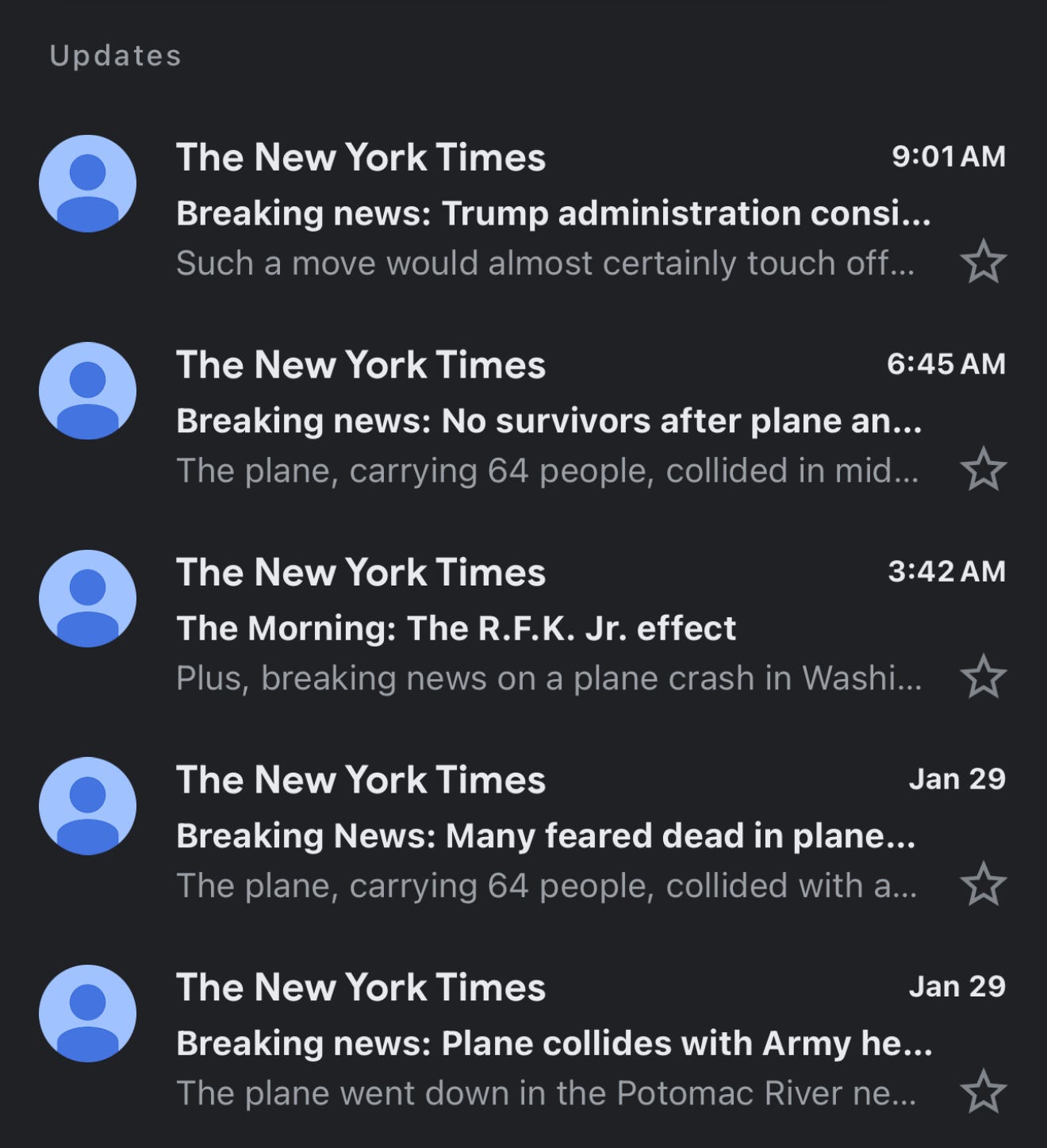The width and height of the screenshot is (1047, 1148).
Task: Star the Many feared dead email
Action: click(x=983, y=885)
